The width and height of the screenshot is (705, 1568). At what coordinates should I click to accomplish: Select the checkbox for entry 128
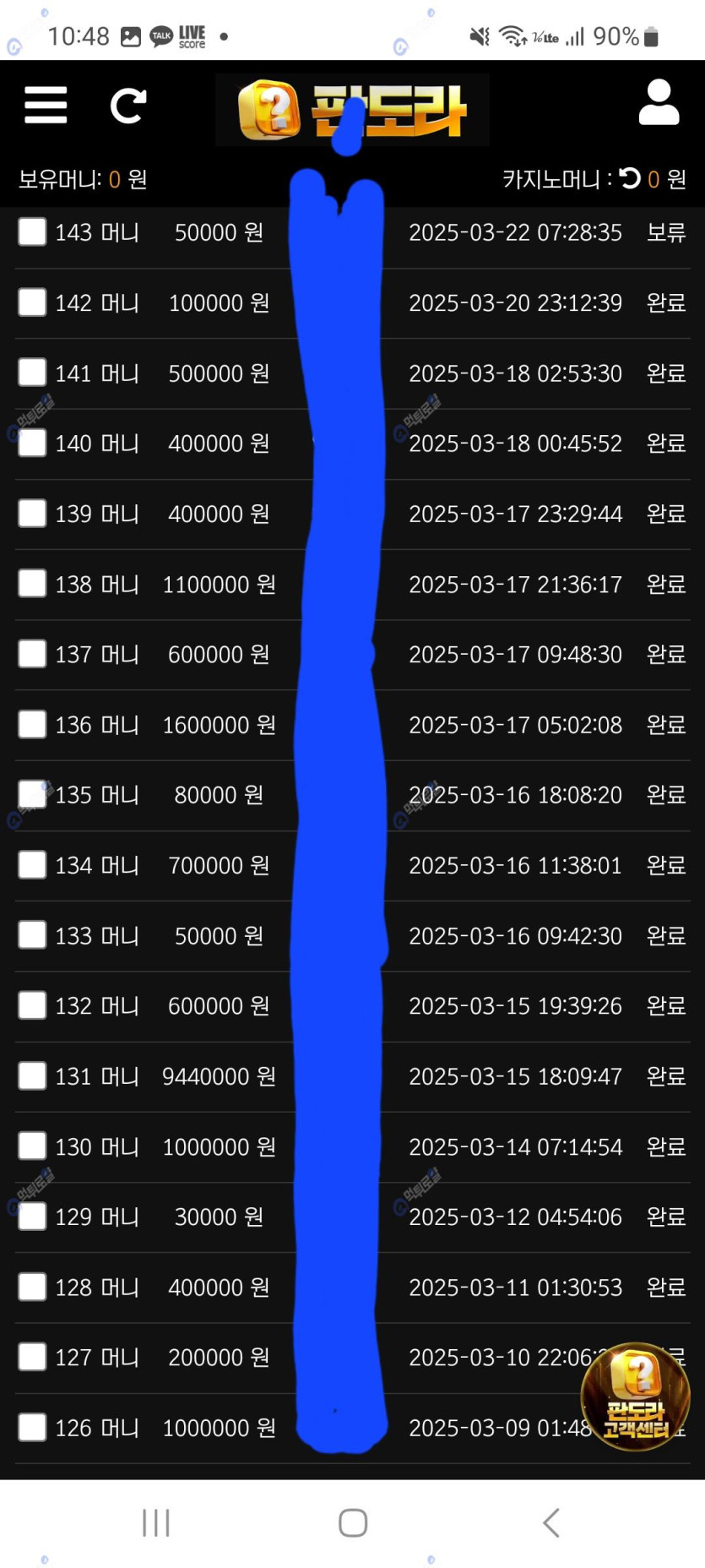32,1287
